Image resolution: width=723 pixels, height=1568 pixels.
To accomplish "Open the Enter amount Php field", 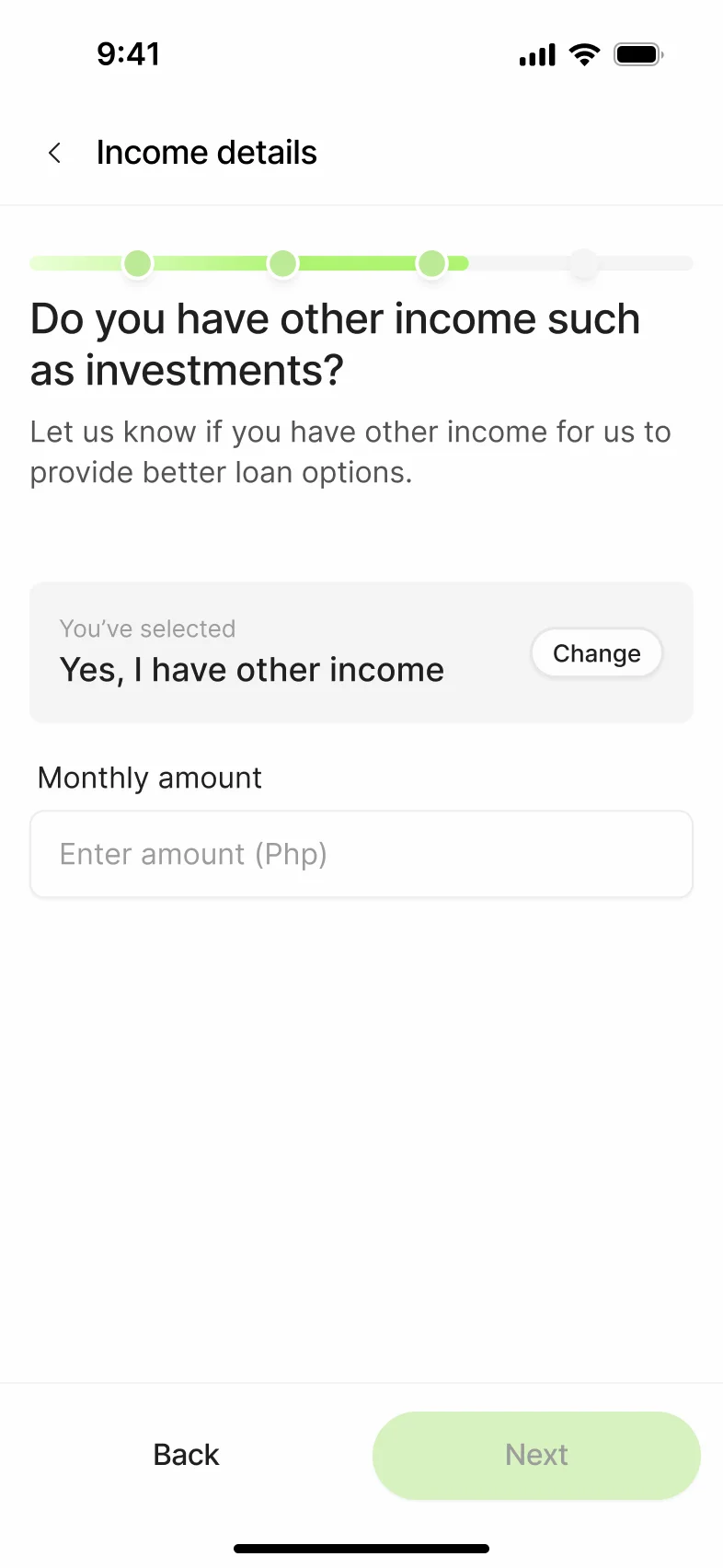I will (x=361, y=854).
